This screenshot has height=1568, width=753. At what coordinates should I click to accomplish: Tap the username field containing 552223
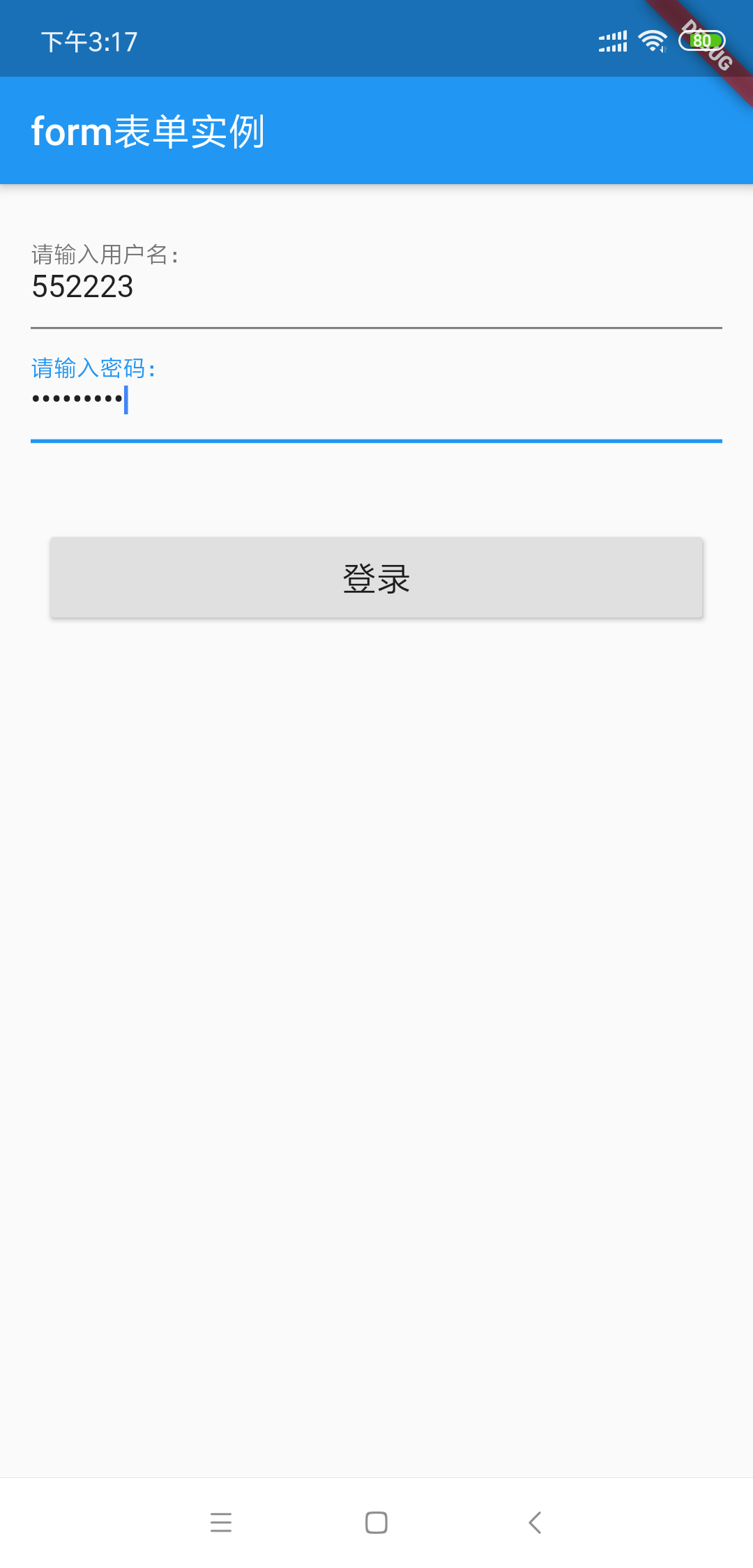click(376, 287)
